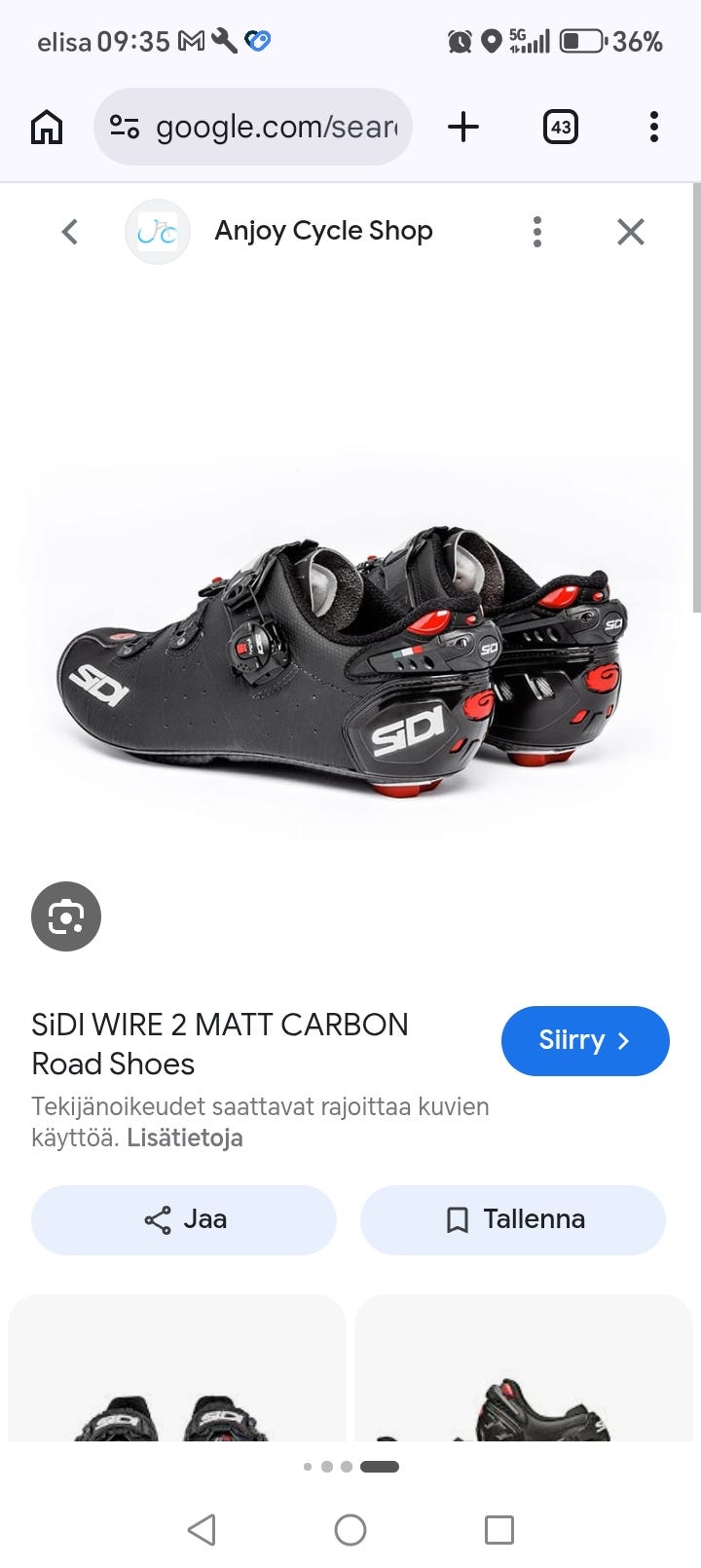The width and height of the screenshot is (701, 1568).
Task: Share the image with Jaa
Action: pyautogui.click(x=184, y=1219)
